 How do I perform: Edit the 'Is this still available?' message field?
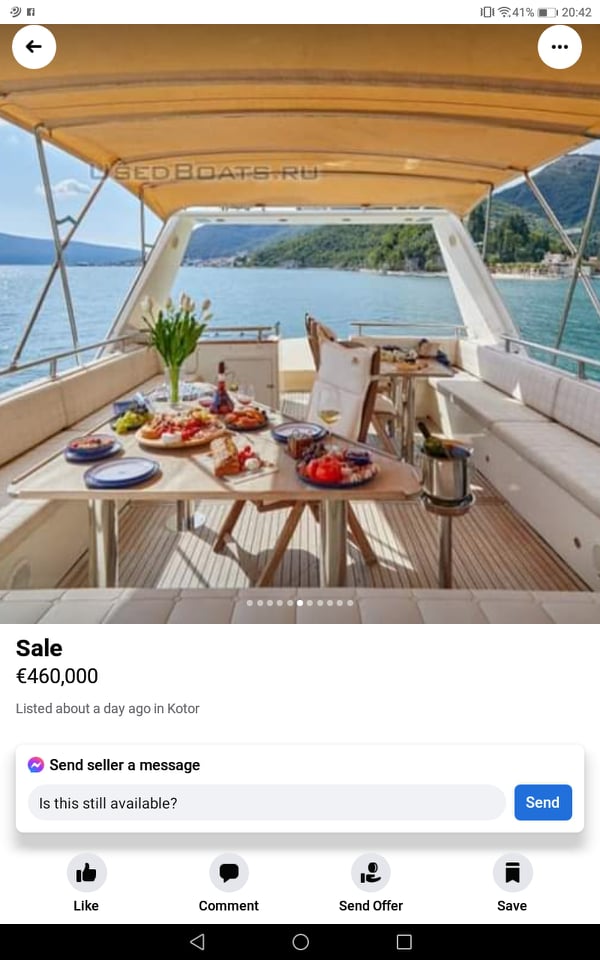pyautogui.click(x=266, y=803)
